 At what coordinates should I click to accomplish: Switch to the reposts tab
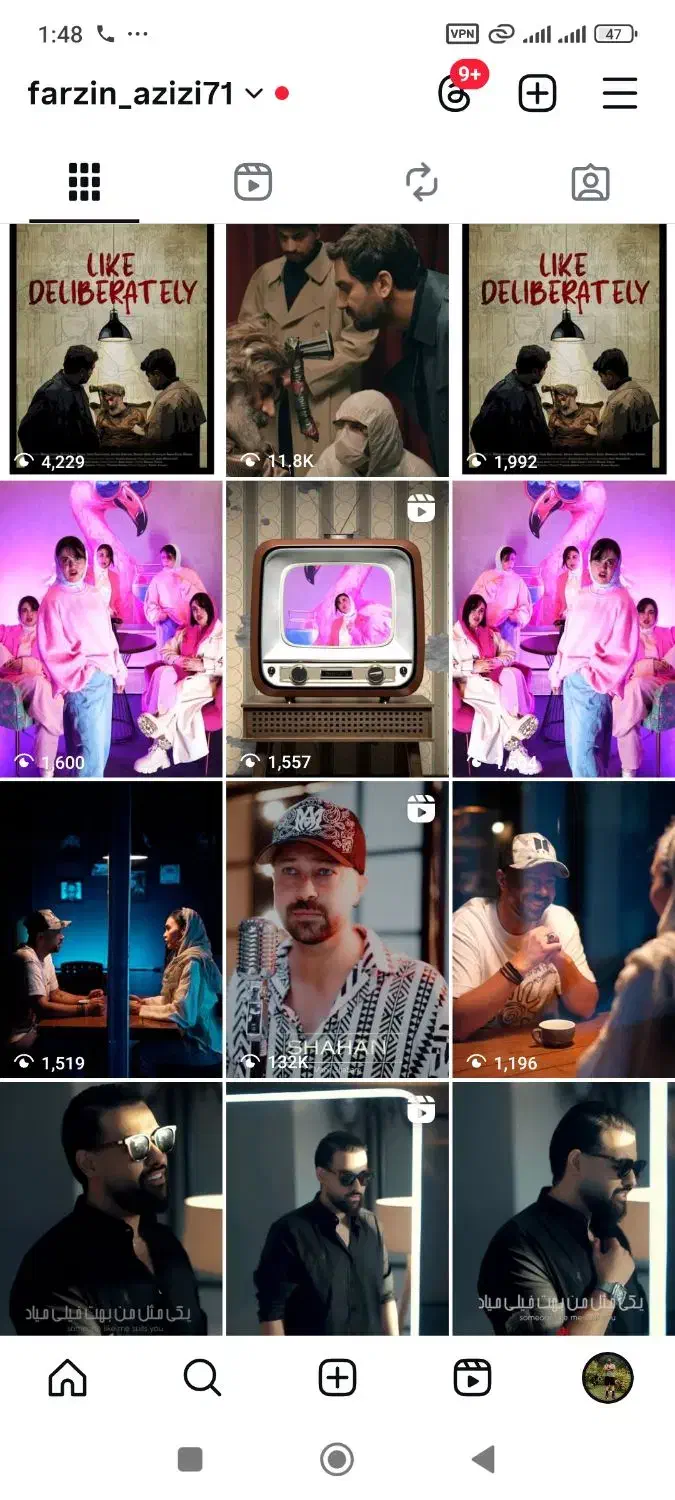tap(421, 183)
